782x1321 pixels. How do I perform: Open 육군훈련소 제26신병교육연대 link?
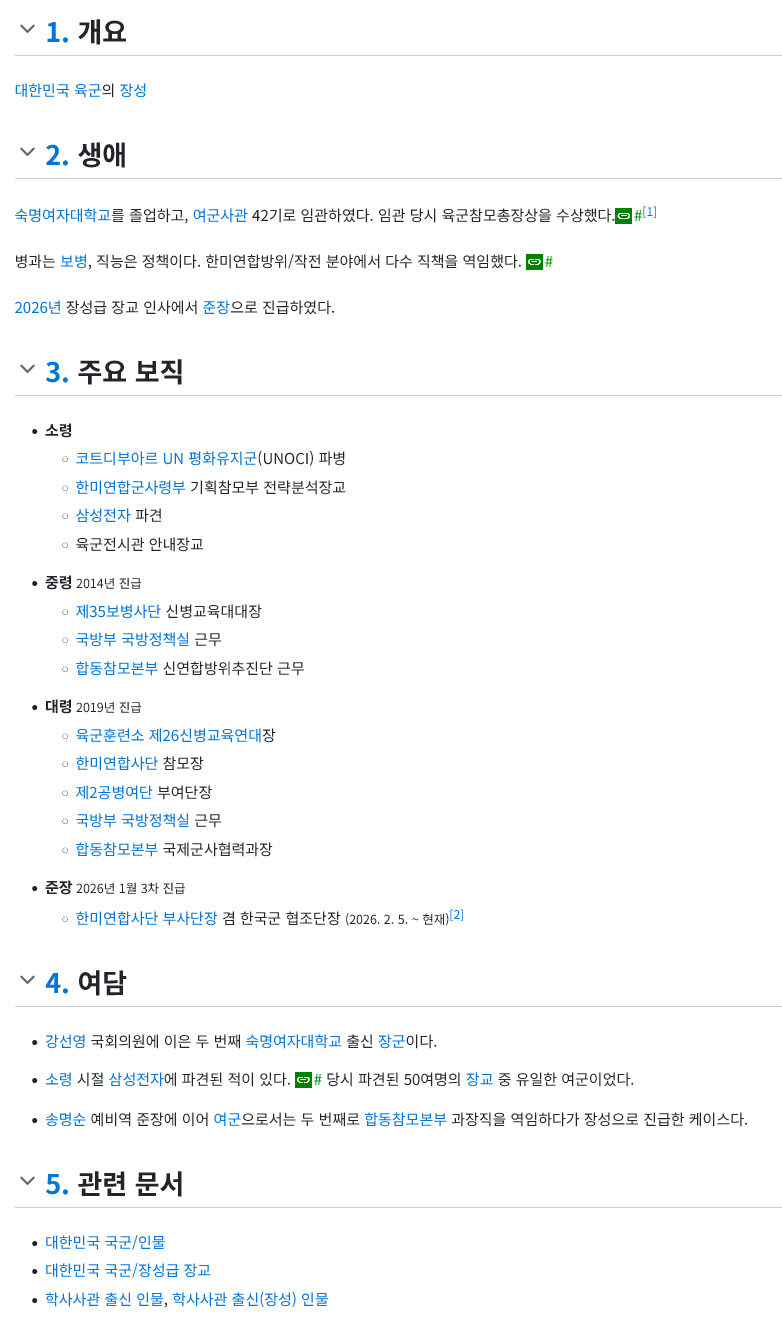168,735
